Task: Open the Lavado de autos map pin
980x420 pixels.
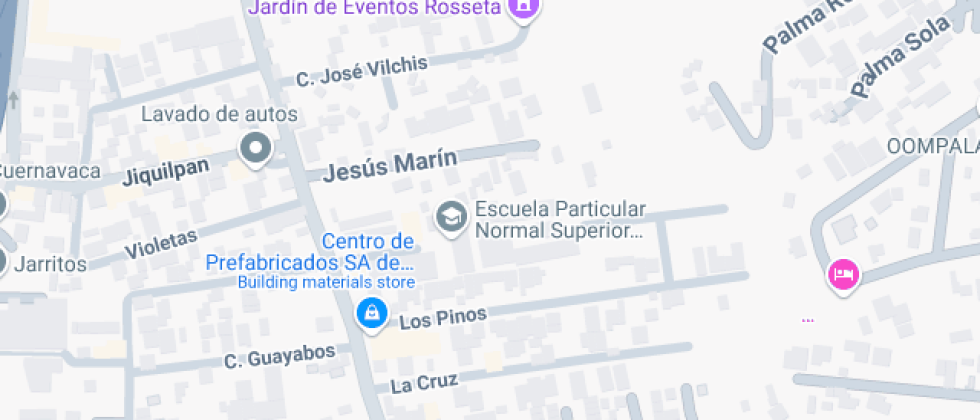Action: (256, 149)
